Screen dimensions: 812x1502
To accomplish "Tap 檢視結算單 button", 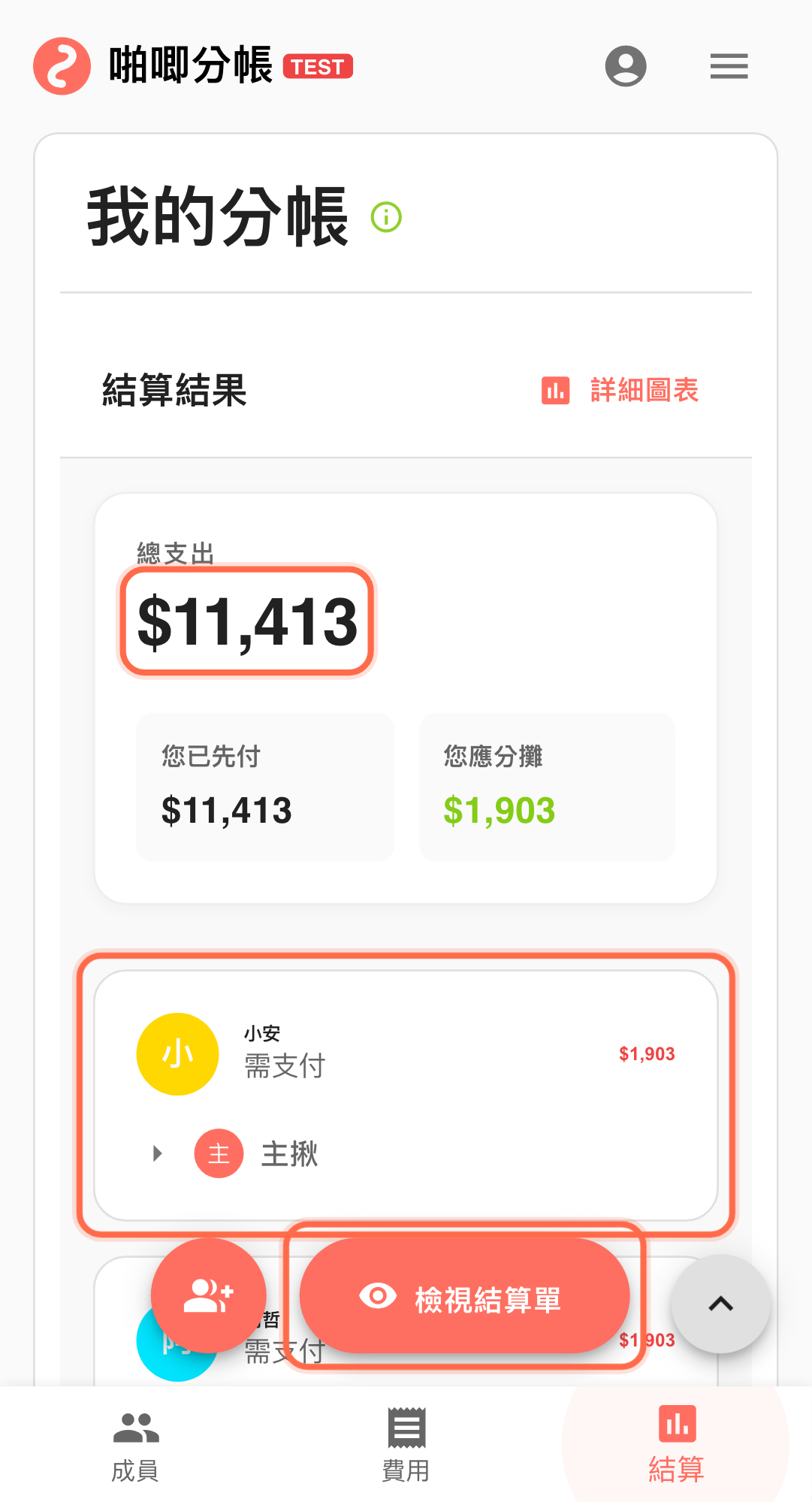I will tap(464, 1296).
